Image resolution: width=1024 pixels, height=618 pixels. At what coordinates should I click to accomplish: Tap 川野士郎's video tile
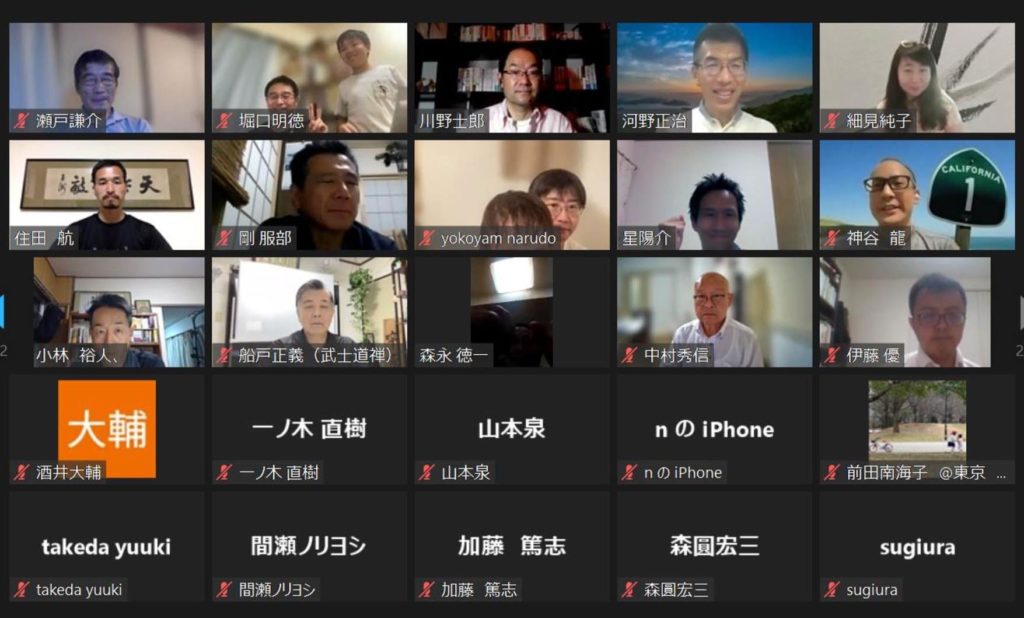click(x=512, y=77)
